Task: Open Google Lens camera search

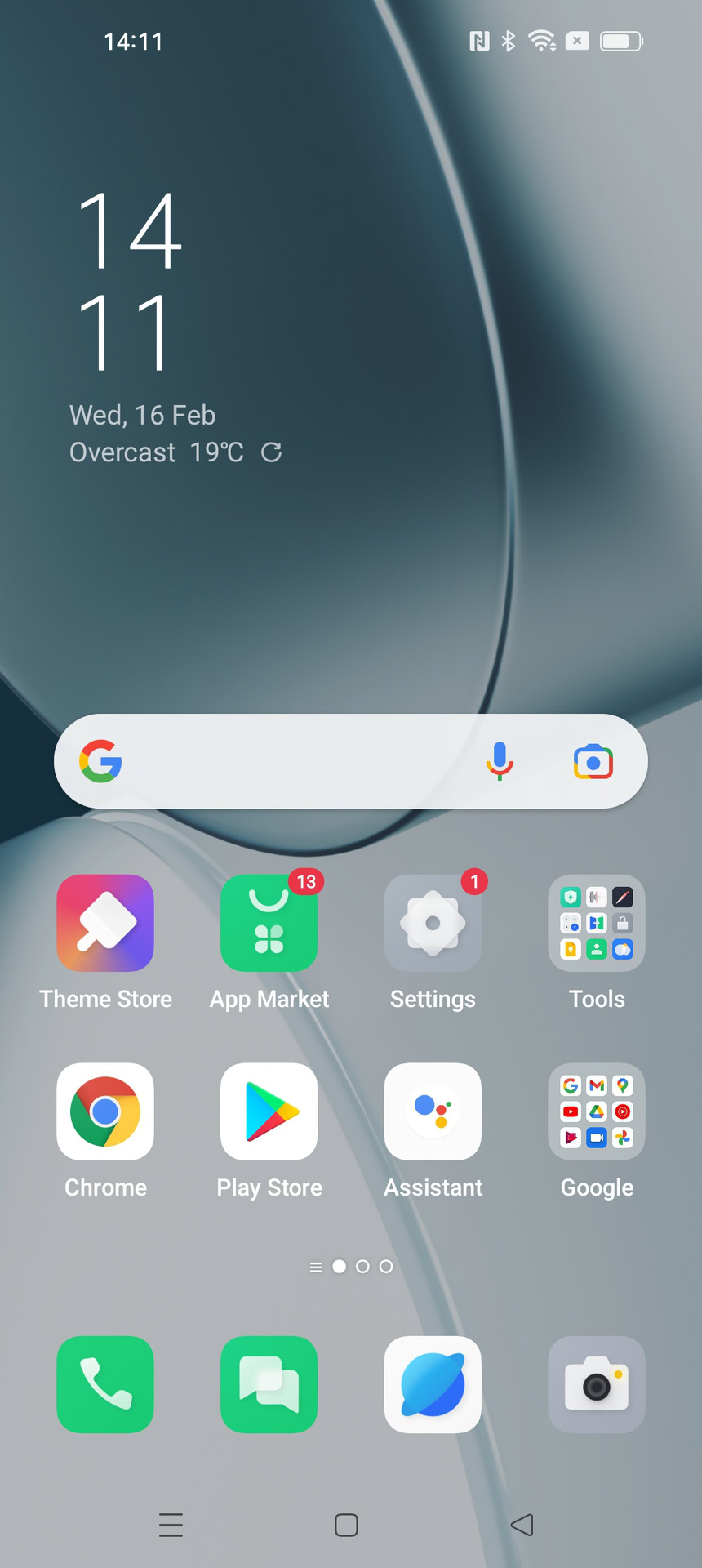Action: (x=593, y=761)
